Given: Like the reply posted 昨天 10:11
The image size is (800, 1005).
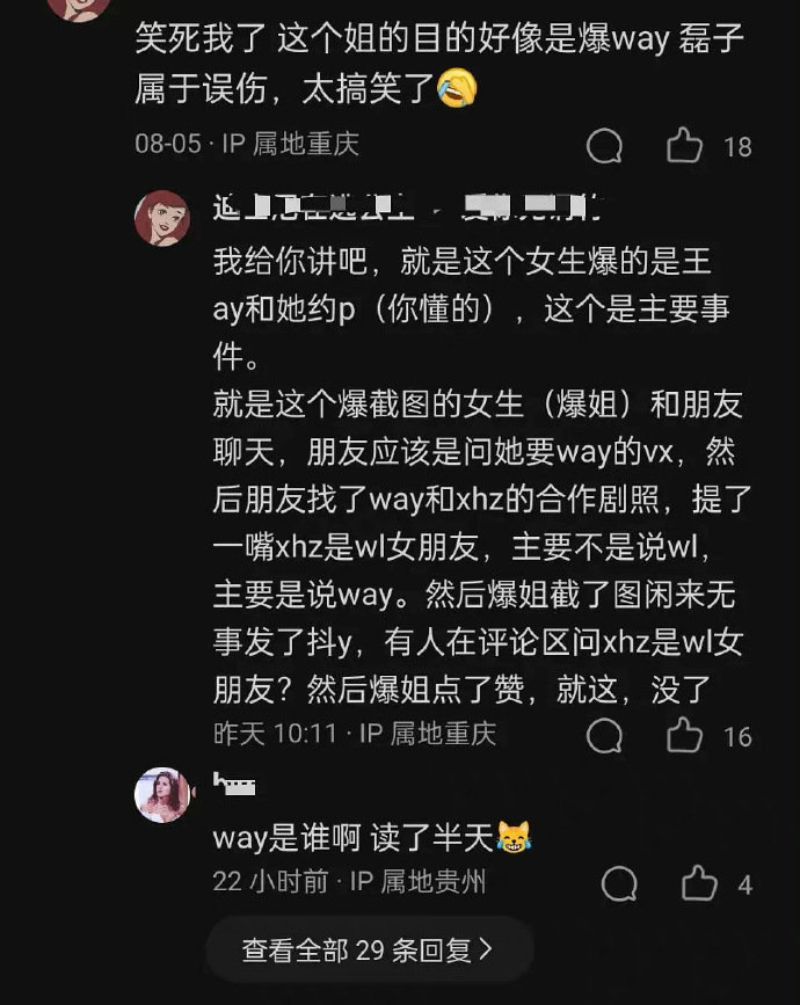Looking at the screenshot, I should pos(685,736).
